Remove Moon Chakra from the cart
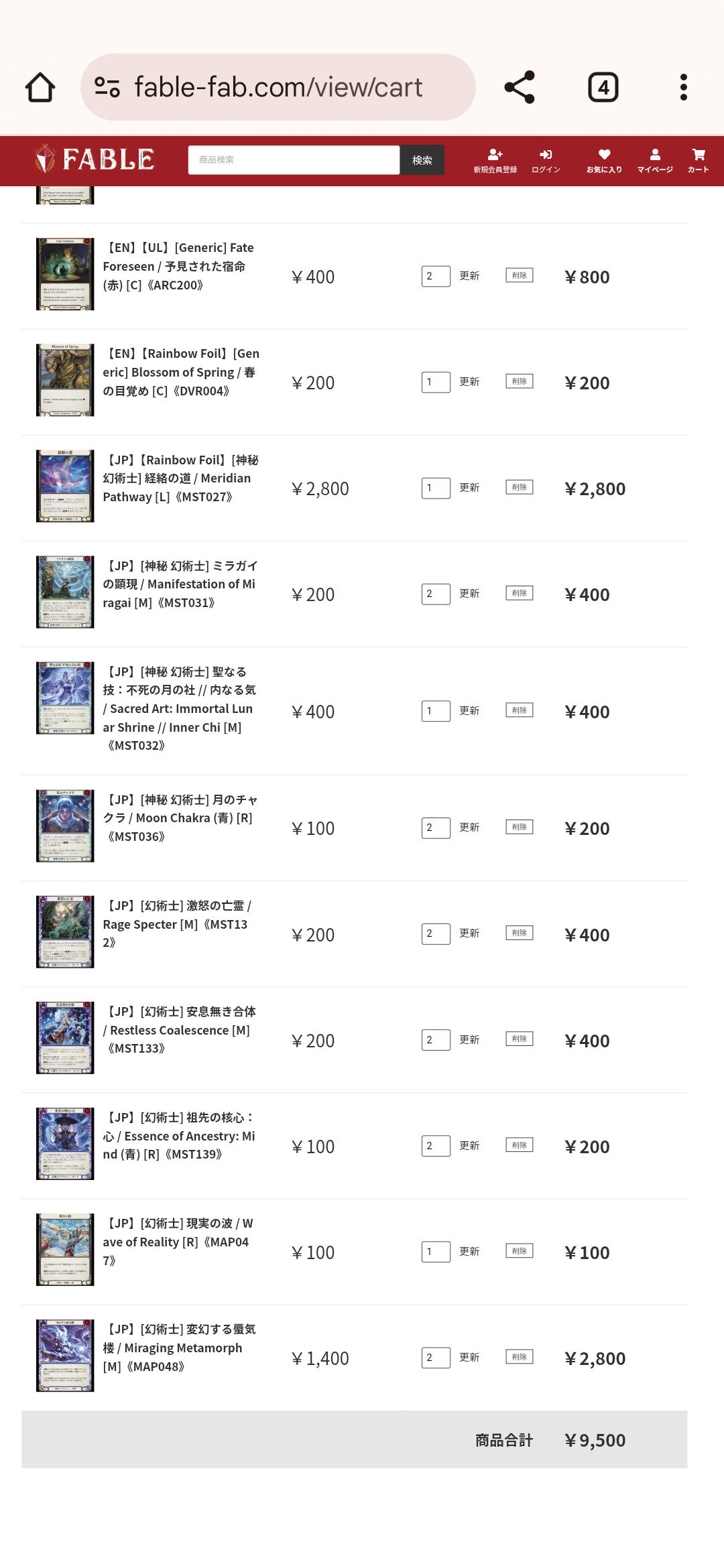The height and width of the screenshot is (1568, 724). (x=520, y=827)
